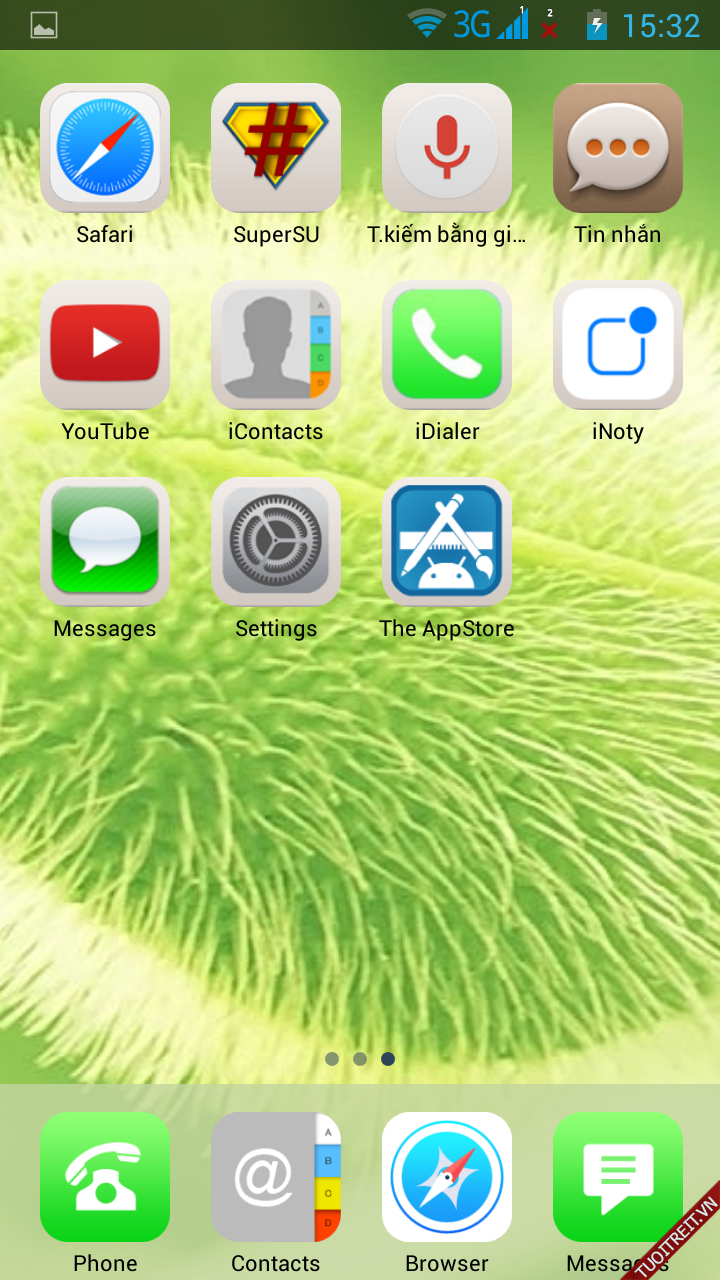
Task: Launch The AppStore
Action: tap(447, 541)
